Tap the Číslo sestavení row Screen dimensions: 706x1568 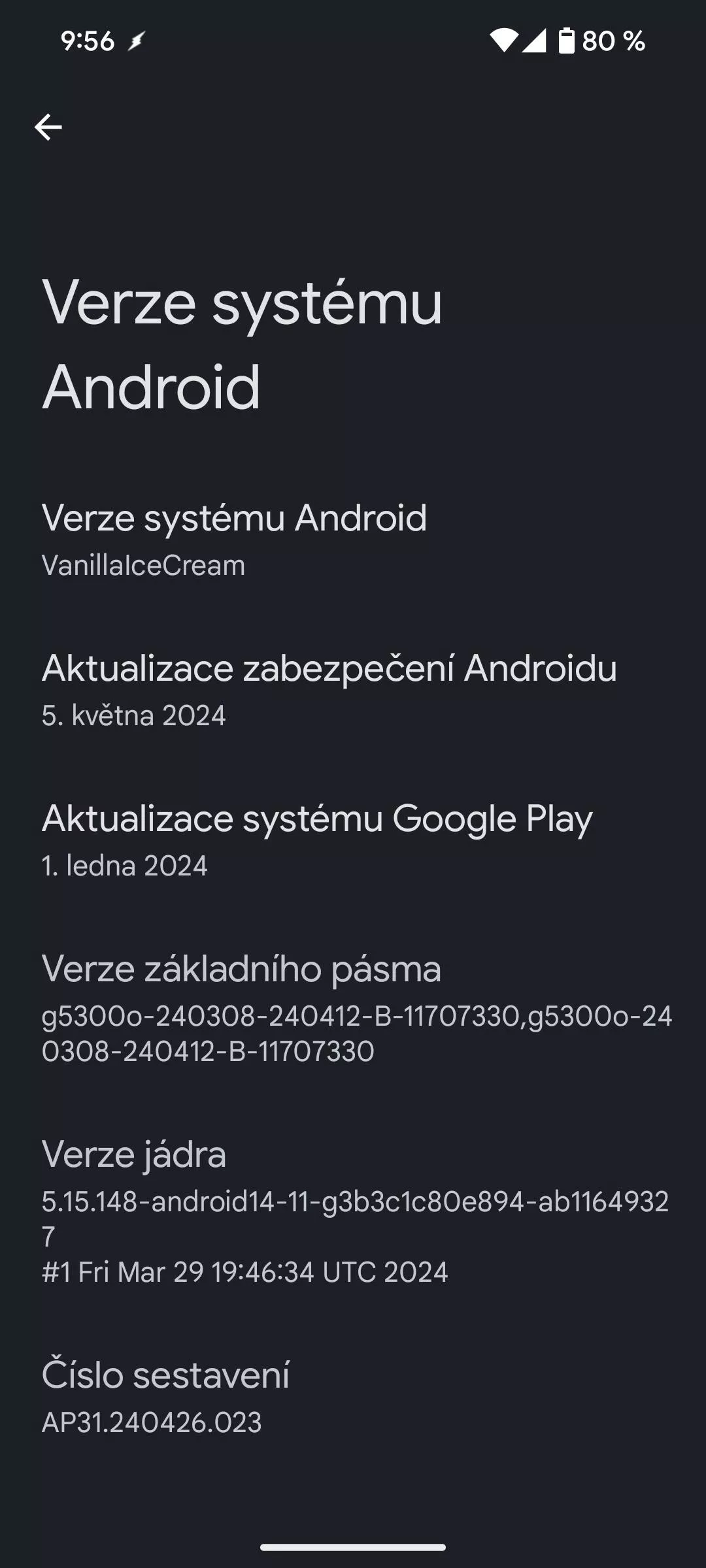[x=353, y=1397]
